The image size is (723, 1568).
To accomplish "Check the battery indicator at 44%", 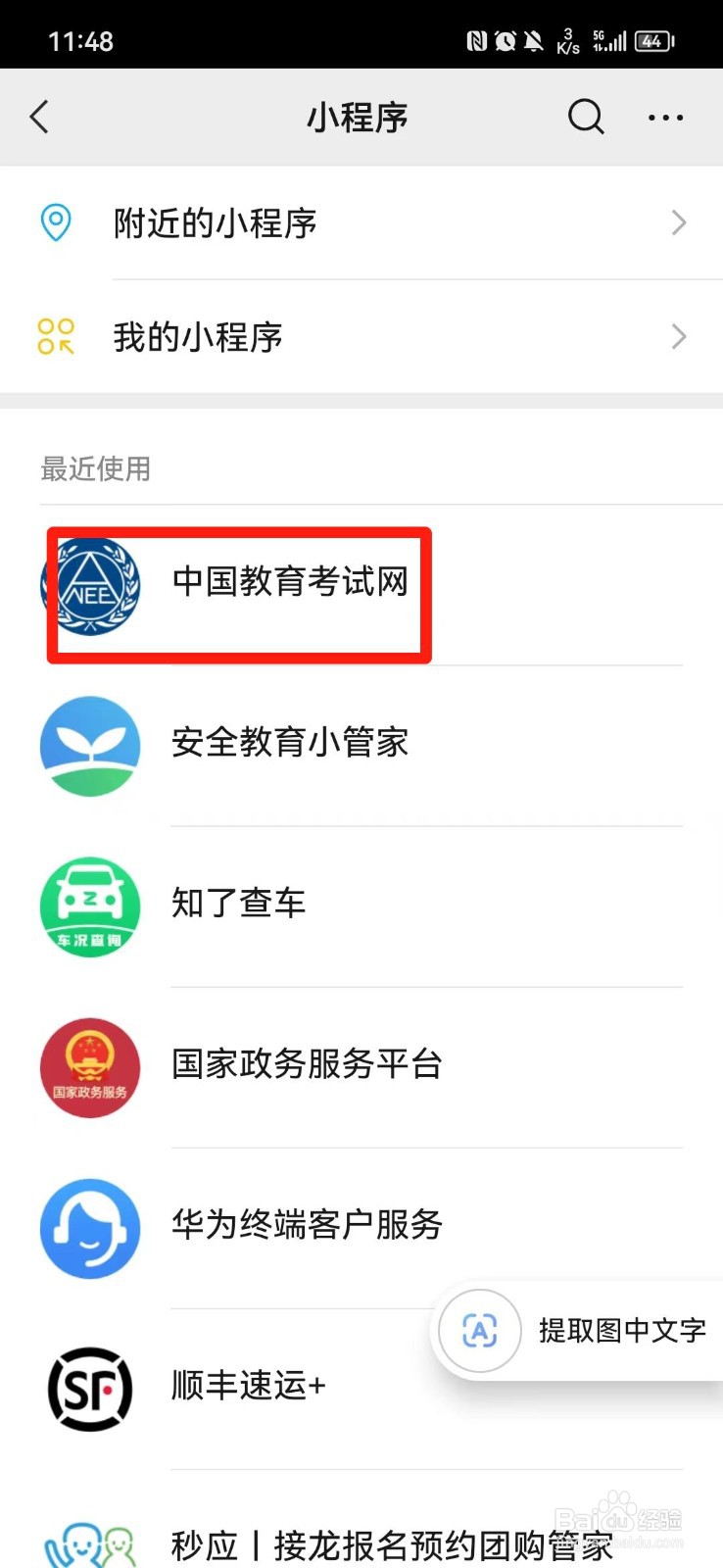I will [650, 40].
